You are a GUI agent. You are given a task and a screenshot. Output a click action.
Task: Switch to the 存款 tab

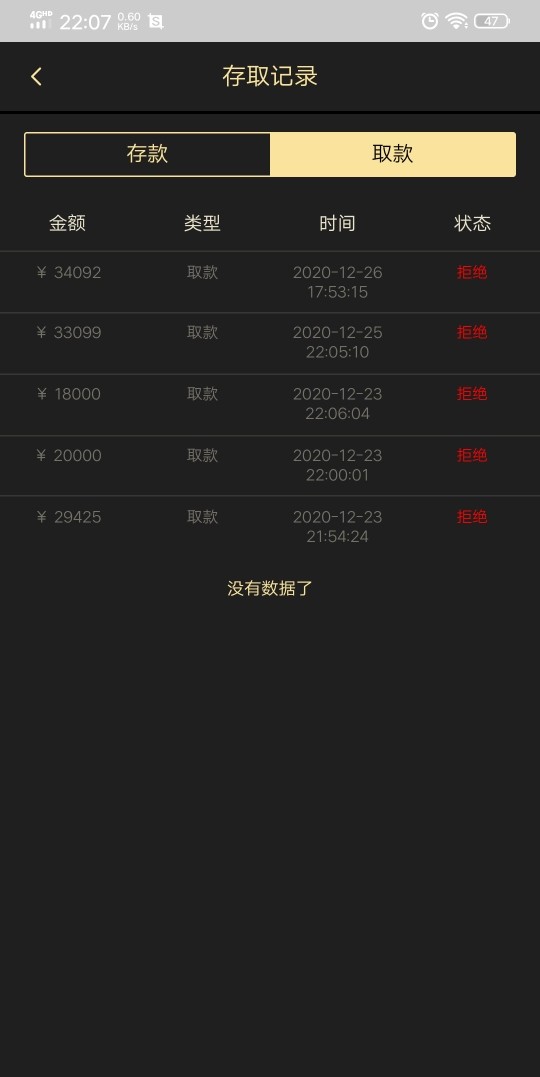(147, 154)
